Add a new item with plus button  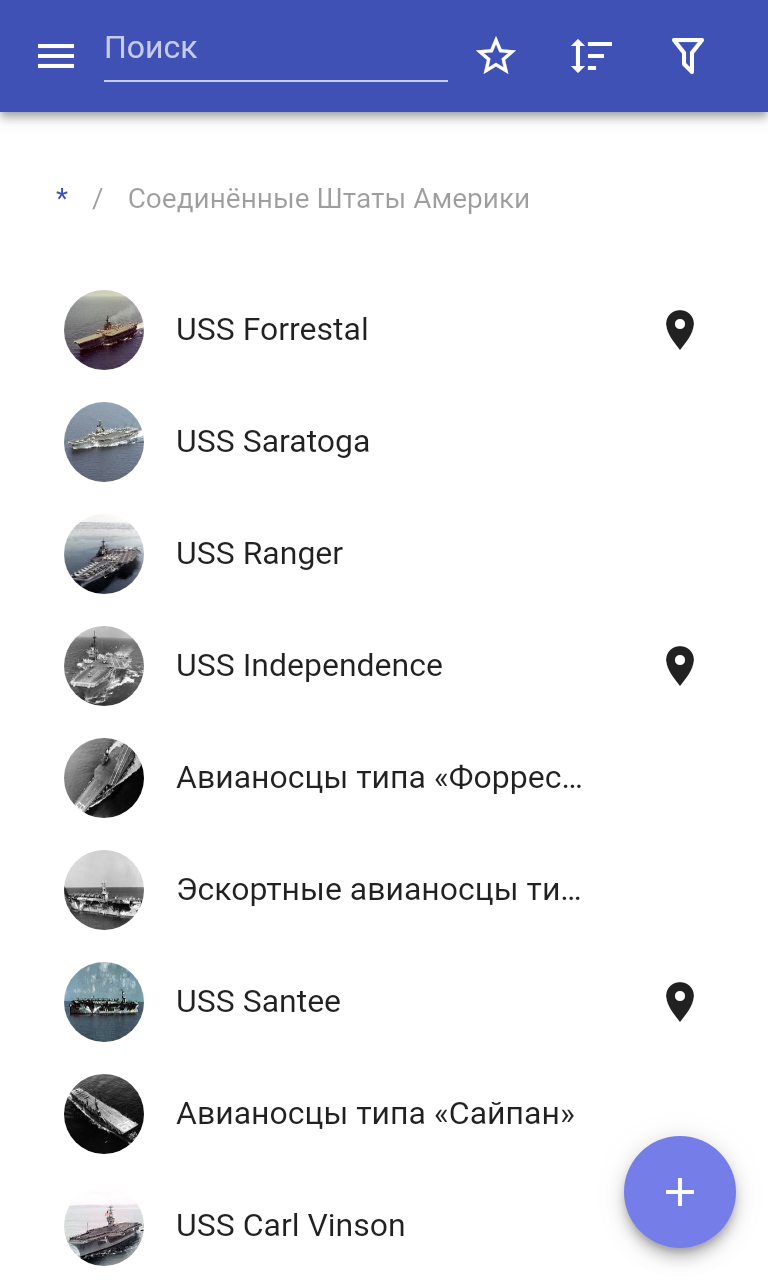click(x=680, y=1192)
